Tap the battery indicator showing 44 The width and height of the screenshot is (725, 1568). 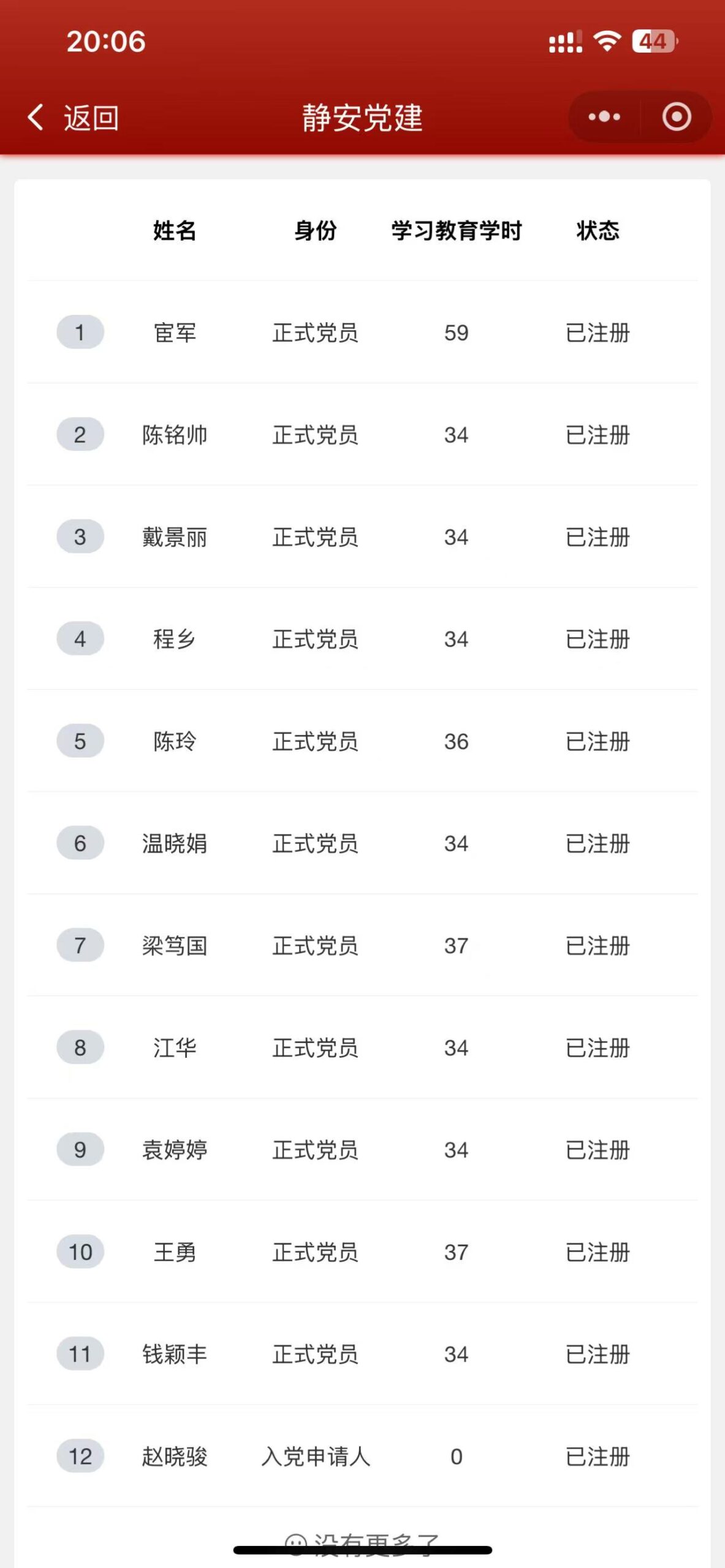click(x=653, y=42)
